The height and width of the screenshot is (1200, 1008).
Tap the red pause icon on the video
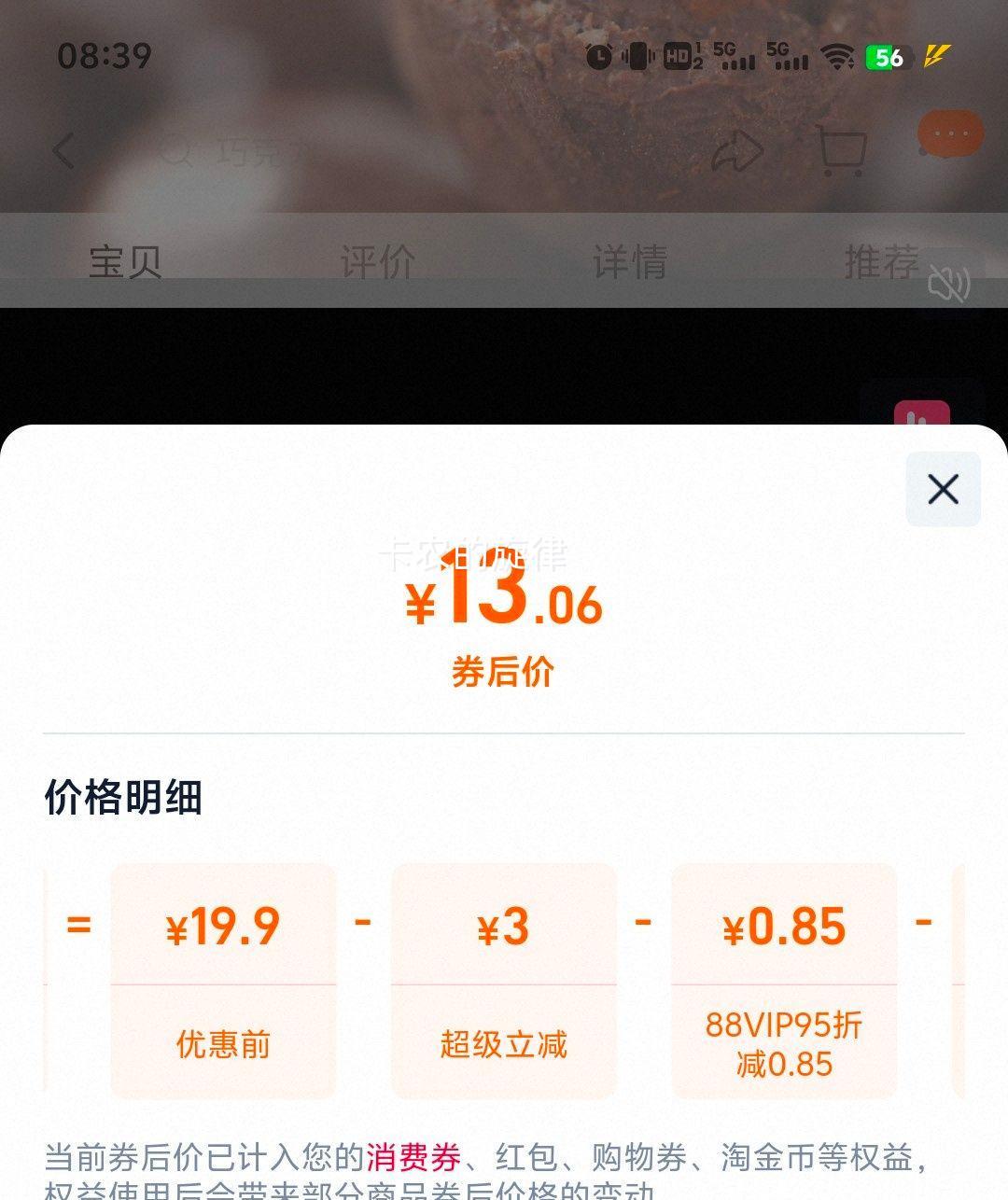tap(920, 409)
